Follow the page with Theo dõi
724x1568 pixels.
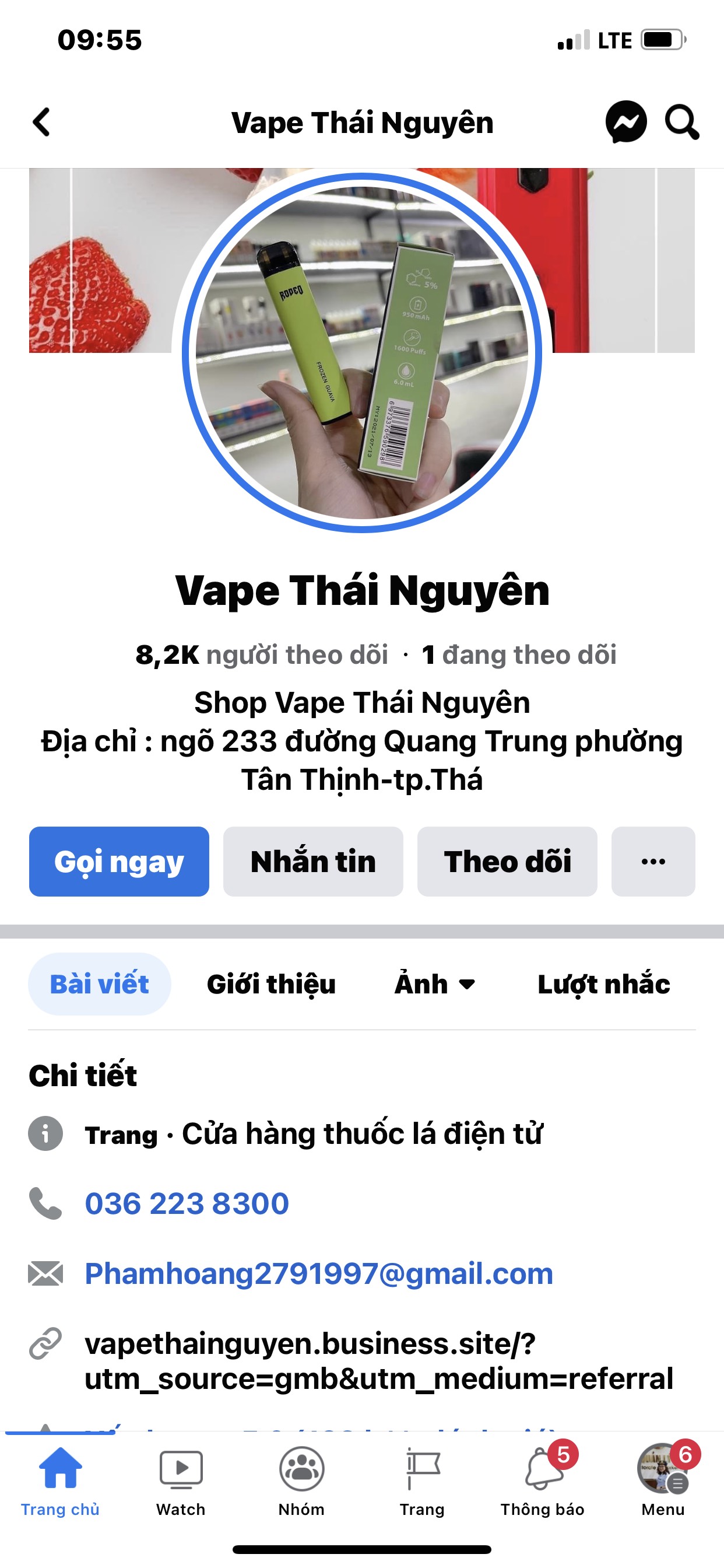[x=507, y=862]
